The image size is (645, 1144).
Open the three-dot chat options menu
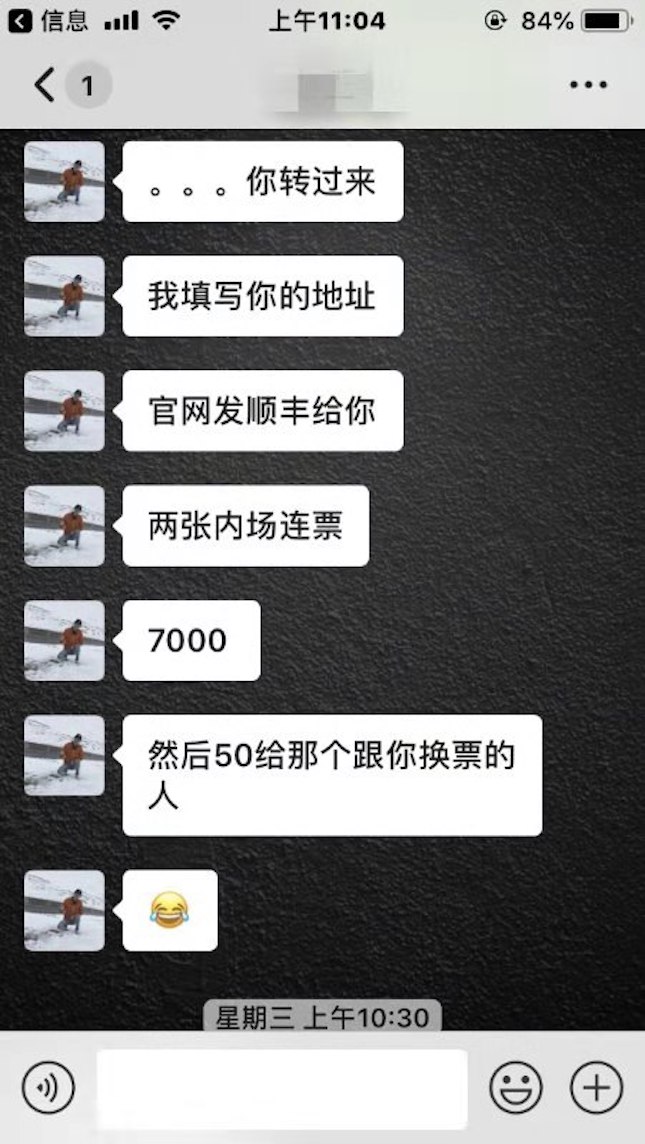coord(588,85)
